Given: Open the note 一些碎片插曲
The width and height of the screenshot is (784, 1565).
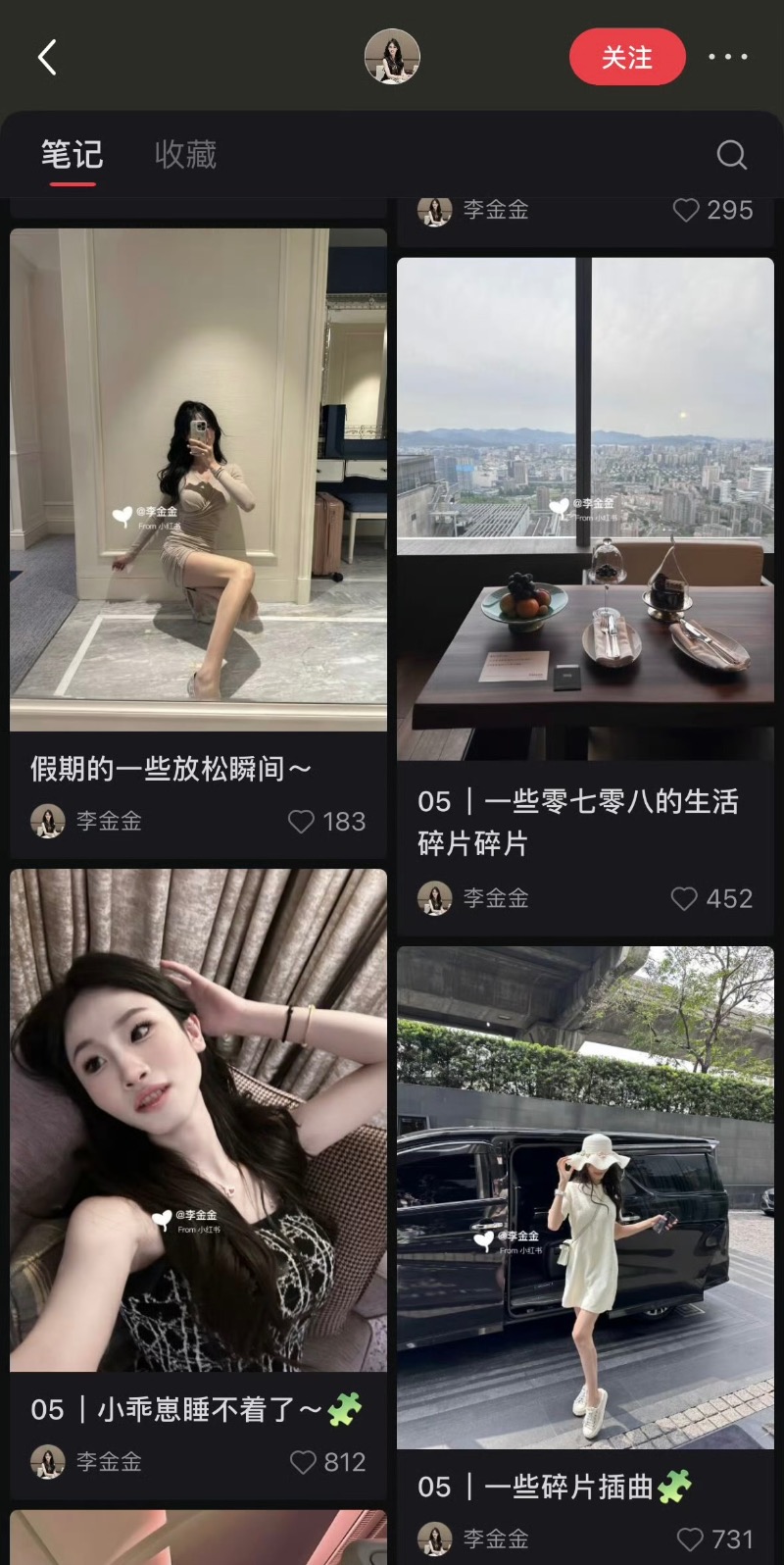Looking at the screenshot, I should click(x=585, y=1197).
